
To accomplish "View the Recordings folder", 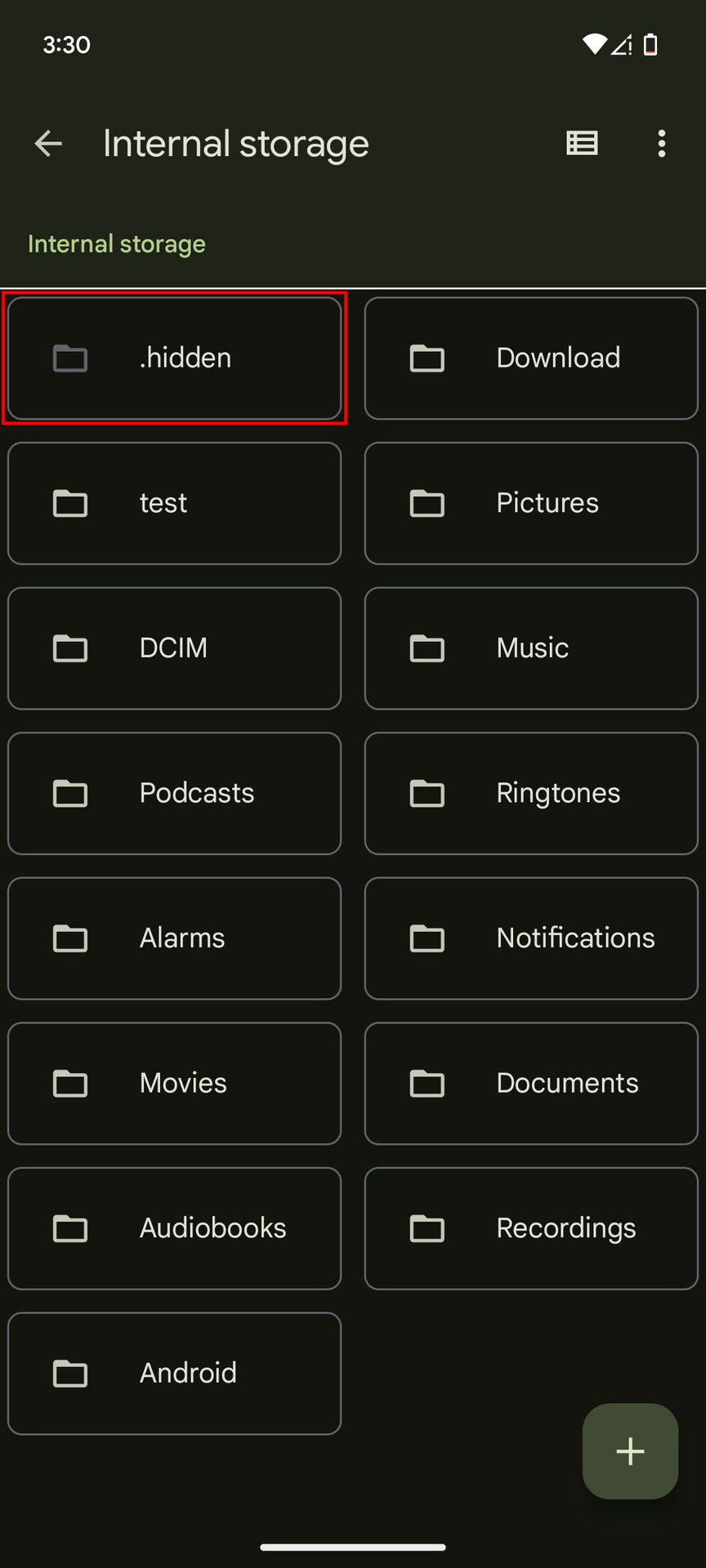I will pyautogui.click(x=531, y=1228).
